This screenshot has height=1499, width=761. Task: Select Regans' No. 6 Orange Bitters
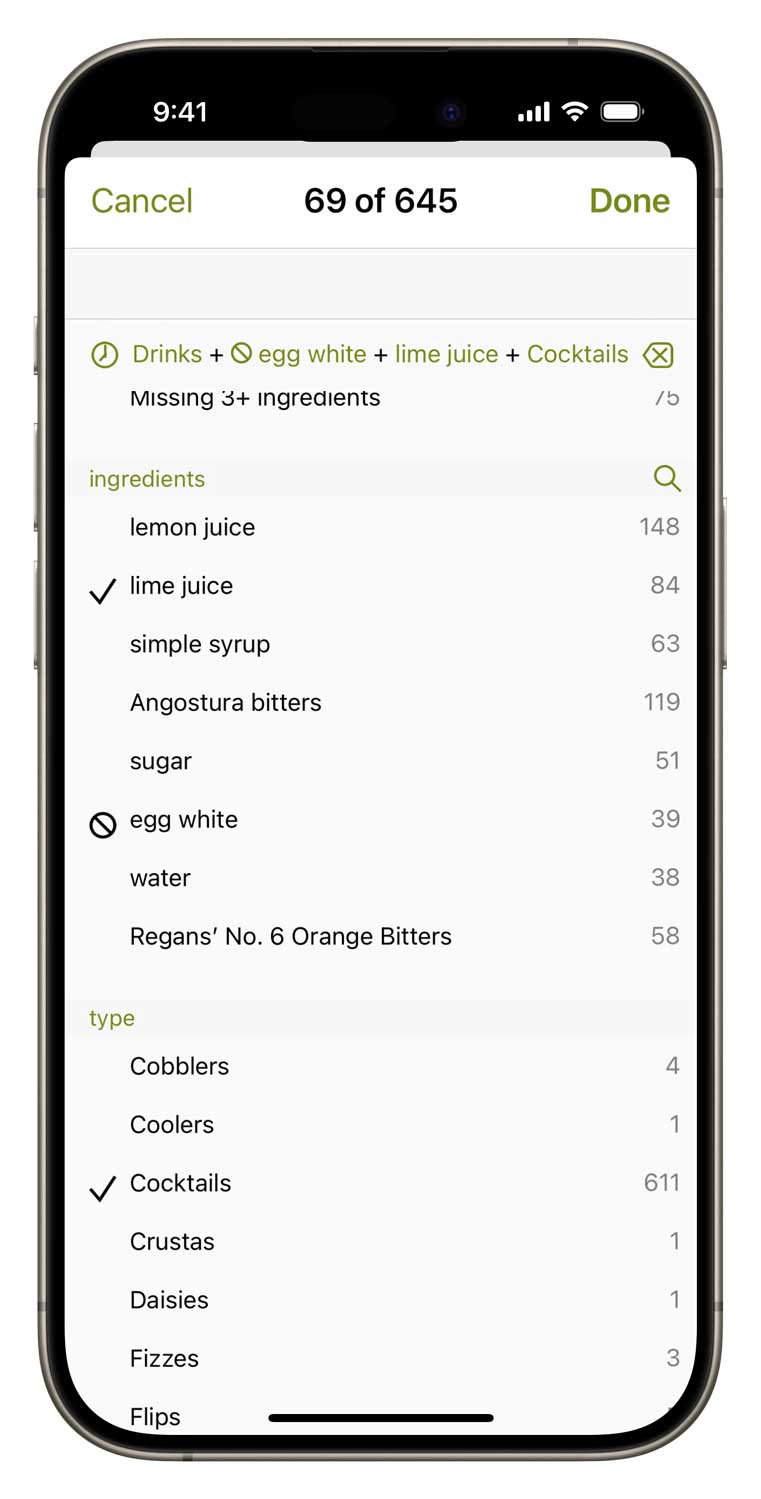click(x=380, y=937)
